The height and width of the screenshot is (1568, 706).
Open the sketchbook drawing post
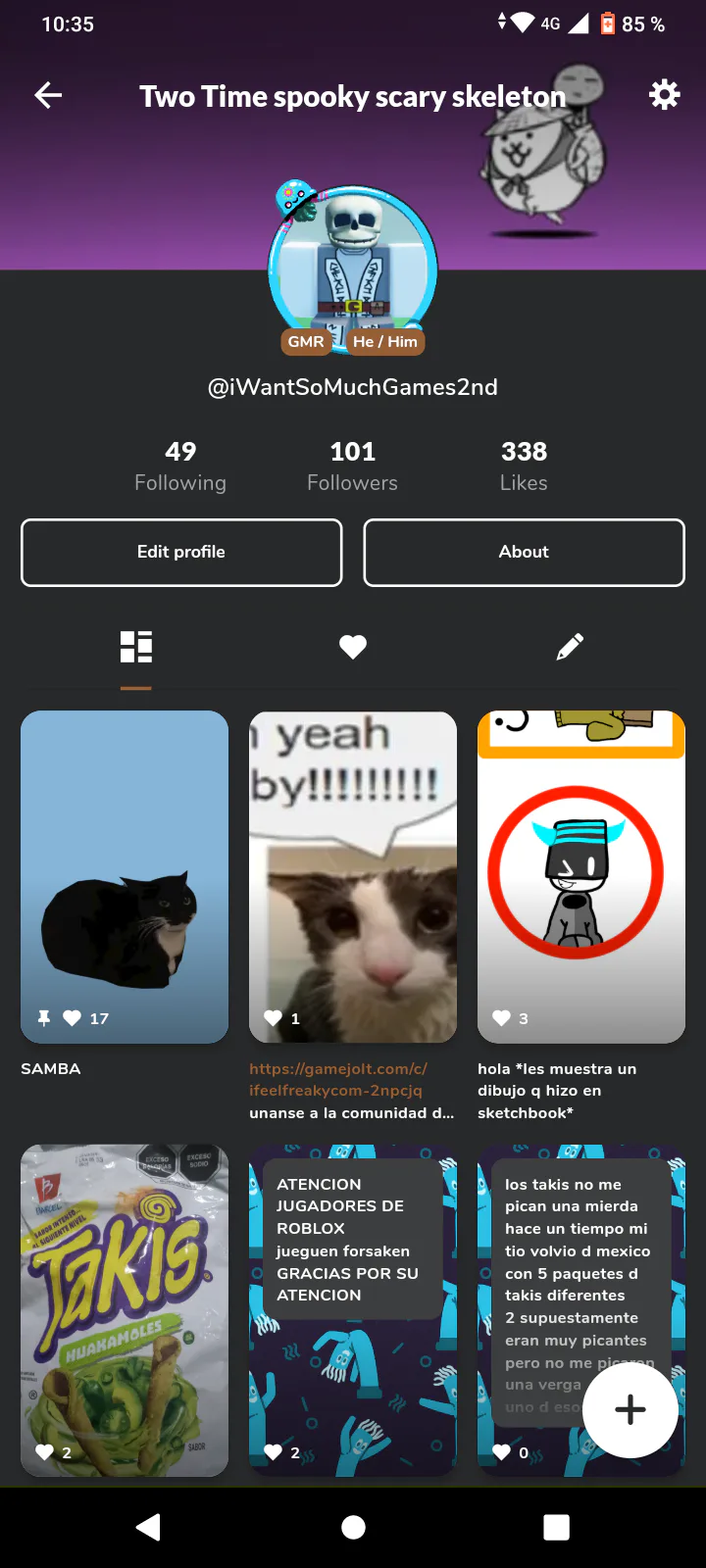[x=581, y=877]
